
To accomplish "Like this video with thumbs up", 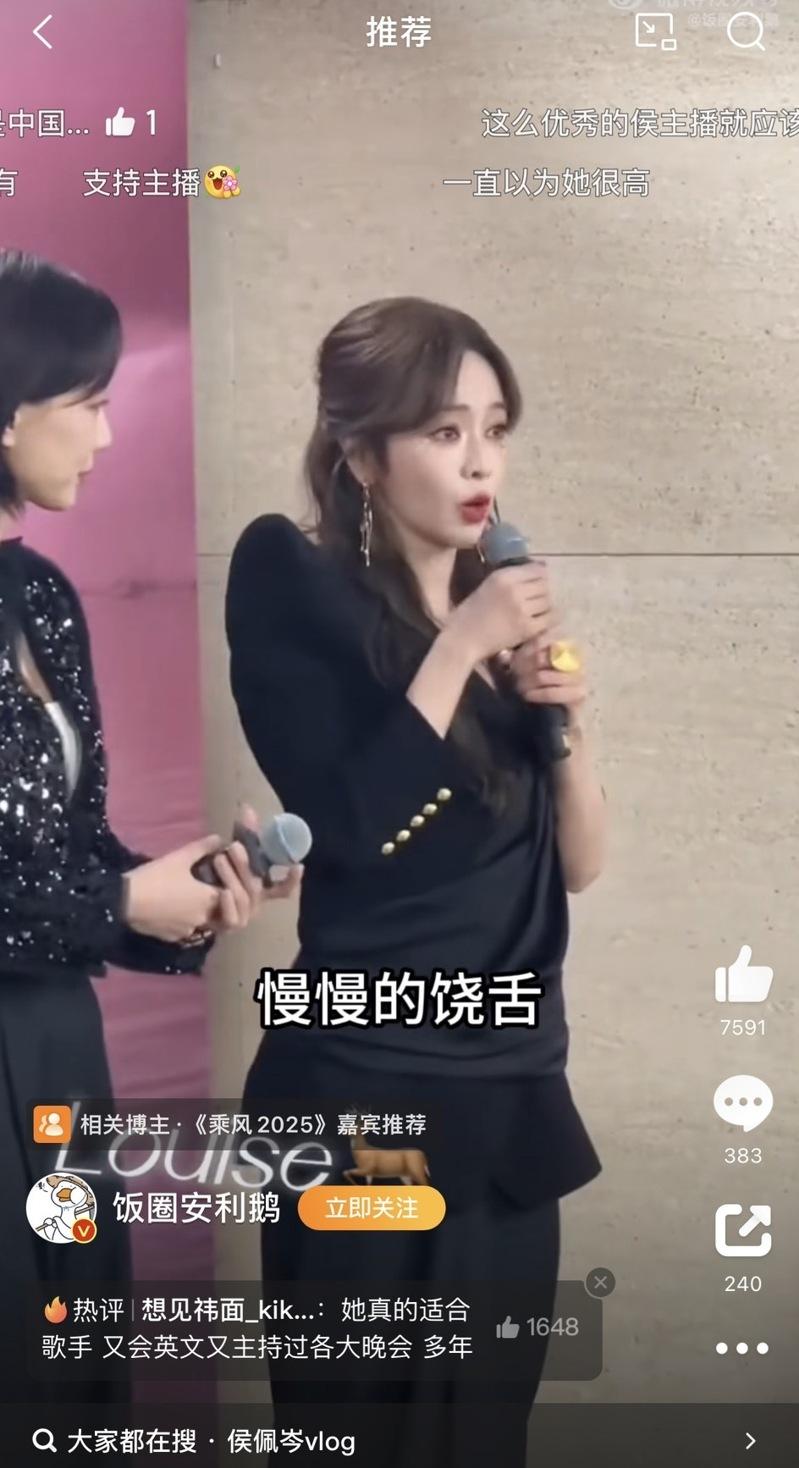I will tap(743, 974).
